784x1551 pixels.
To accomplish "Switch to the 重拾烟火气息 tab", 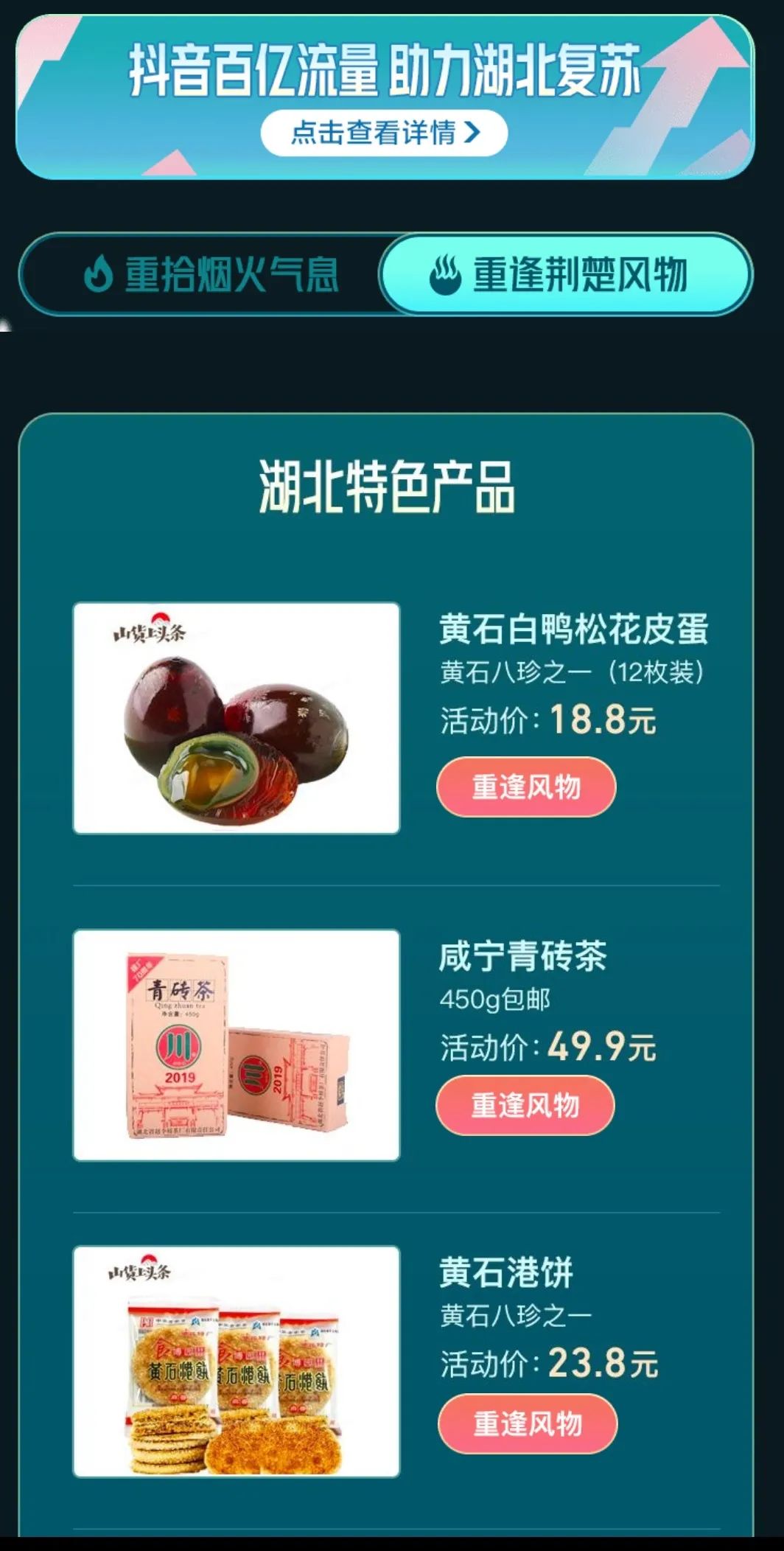I will 210,274.
